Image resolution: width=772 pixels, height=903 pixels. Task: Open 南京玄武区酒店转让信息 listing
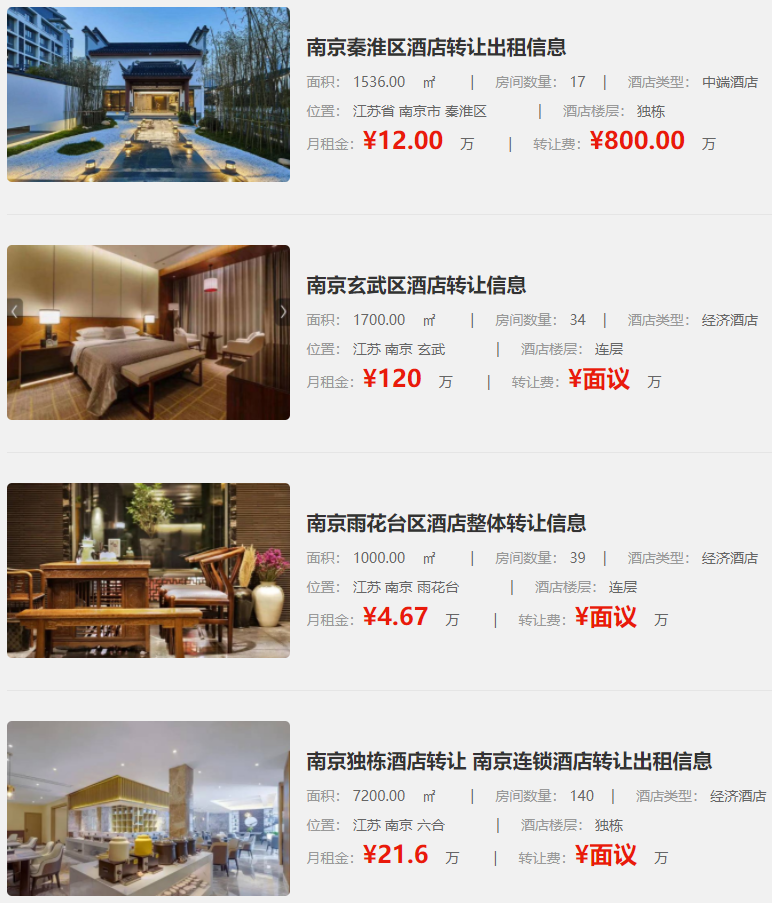coord(416,285)
